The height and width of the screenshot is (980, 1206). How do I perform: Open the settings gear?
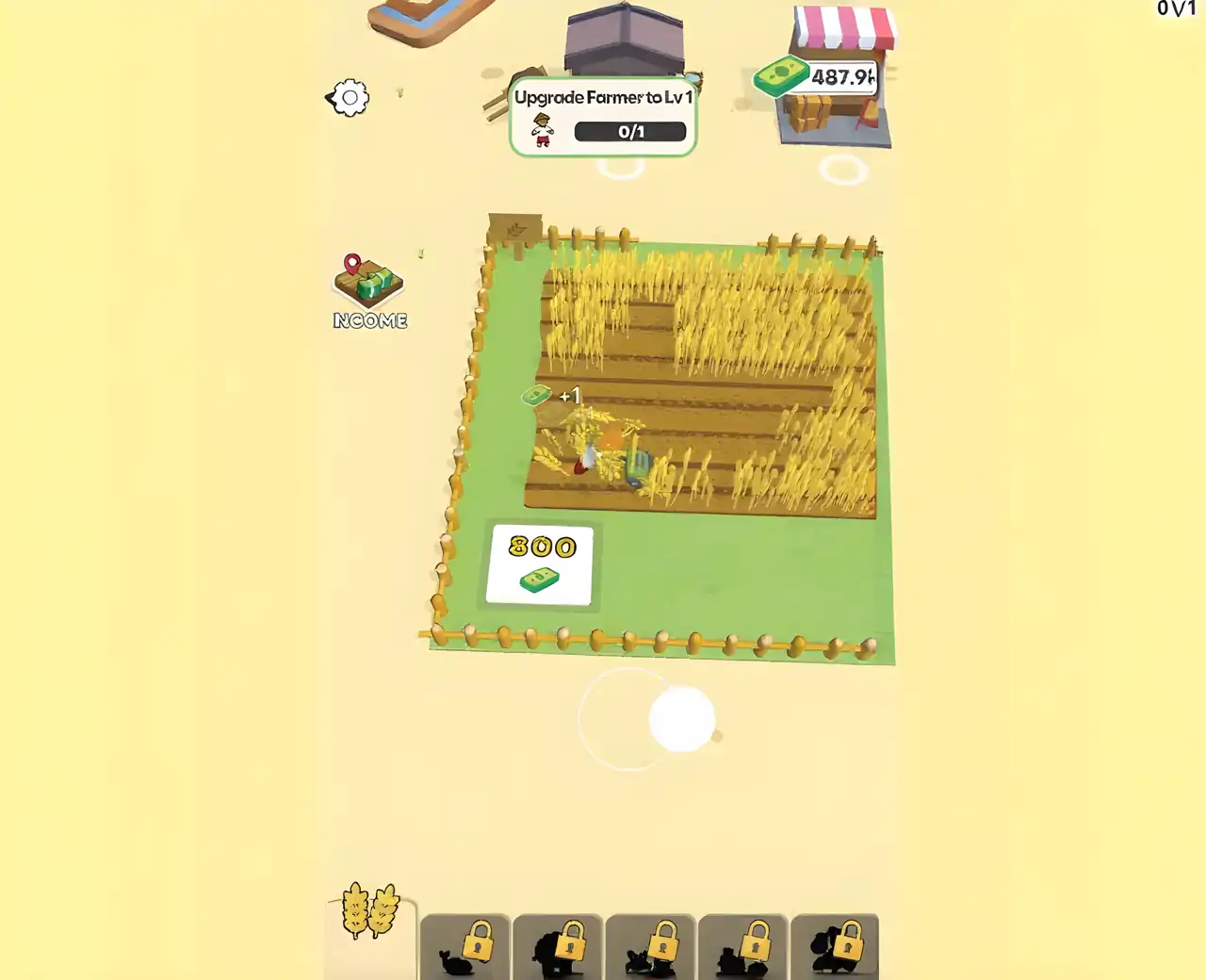coord(350,98)
